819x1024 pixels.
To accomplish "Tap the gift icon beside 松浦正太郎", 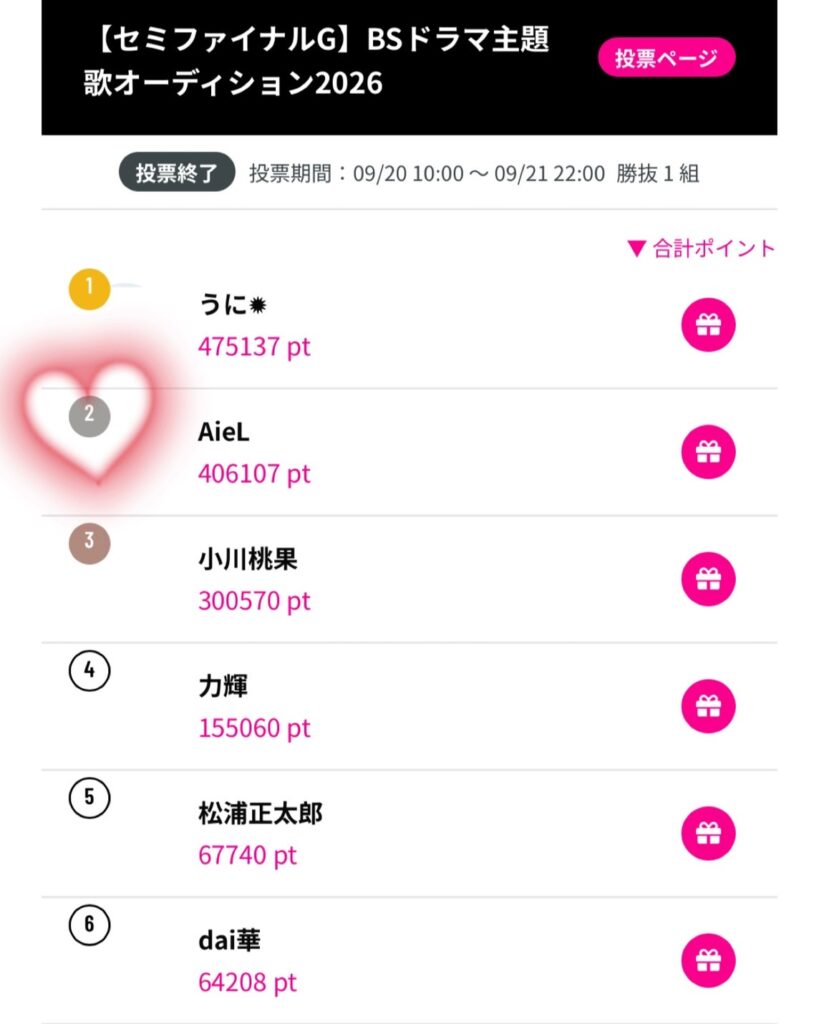I will click(x=708, y=833).
